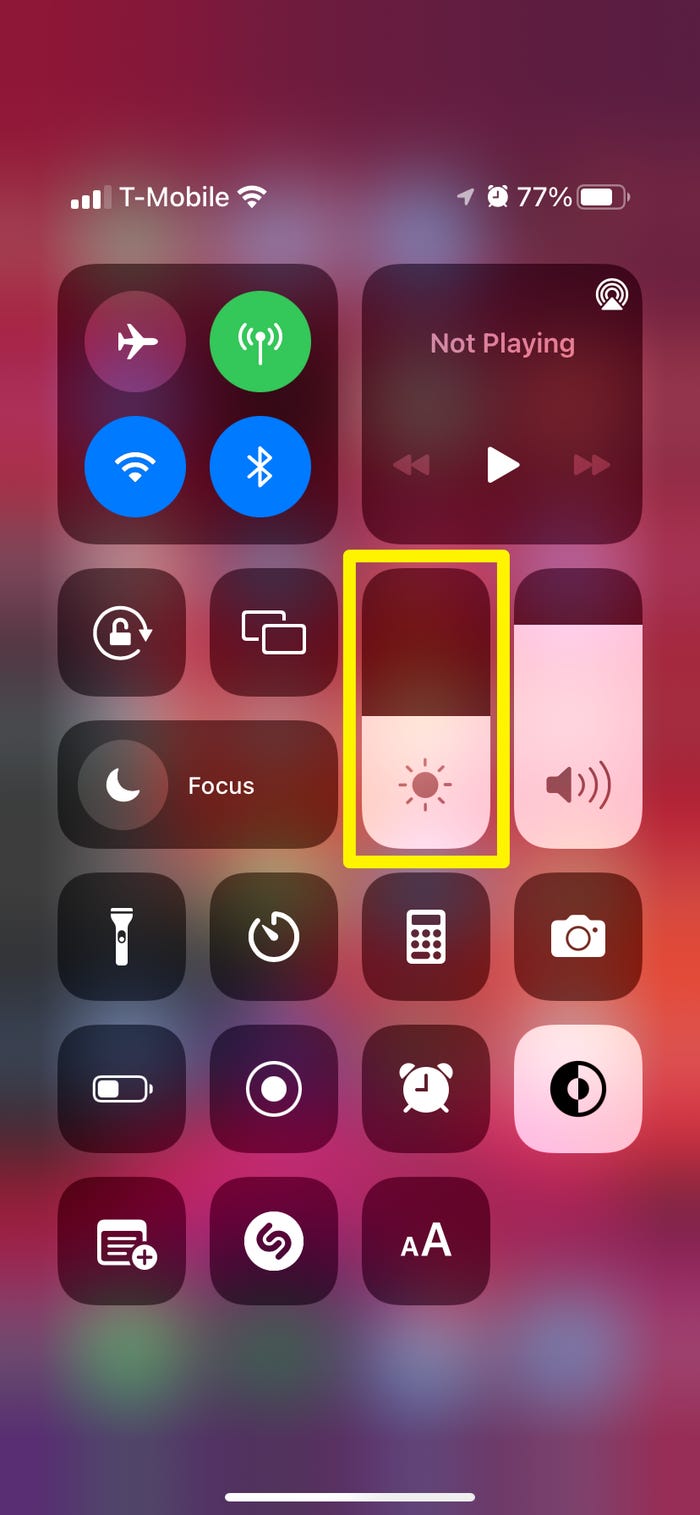This screenshot has height=1515, width=700.
Task: Toggle Low Power Mode
Action: (x=122, y=1088)
